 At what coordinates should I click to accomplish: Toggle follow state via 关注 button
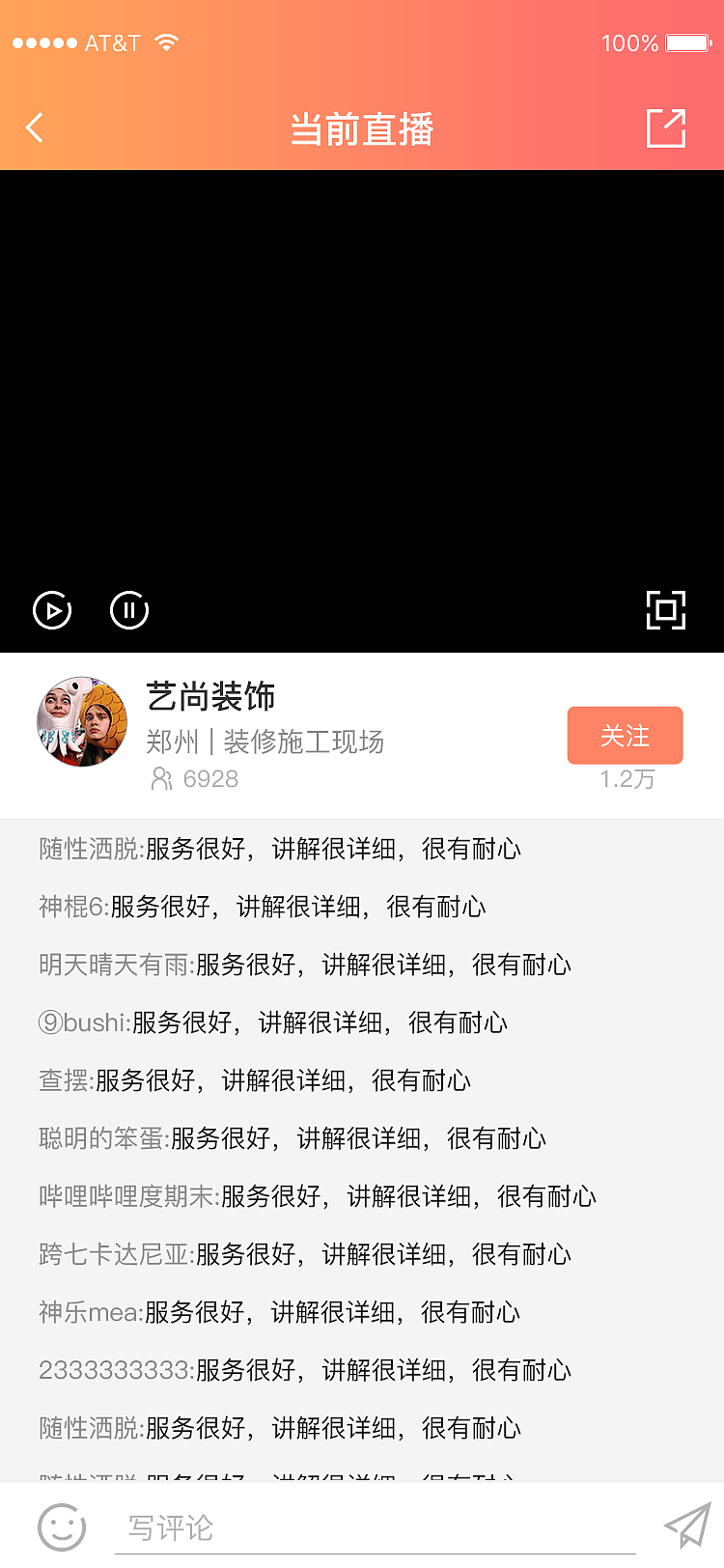625,735
